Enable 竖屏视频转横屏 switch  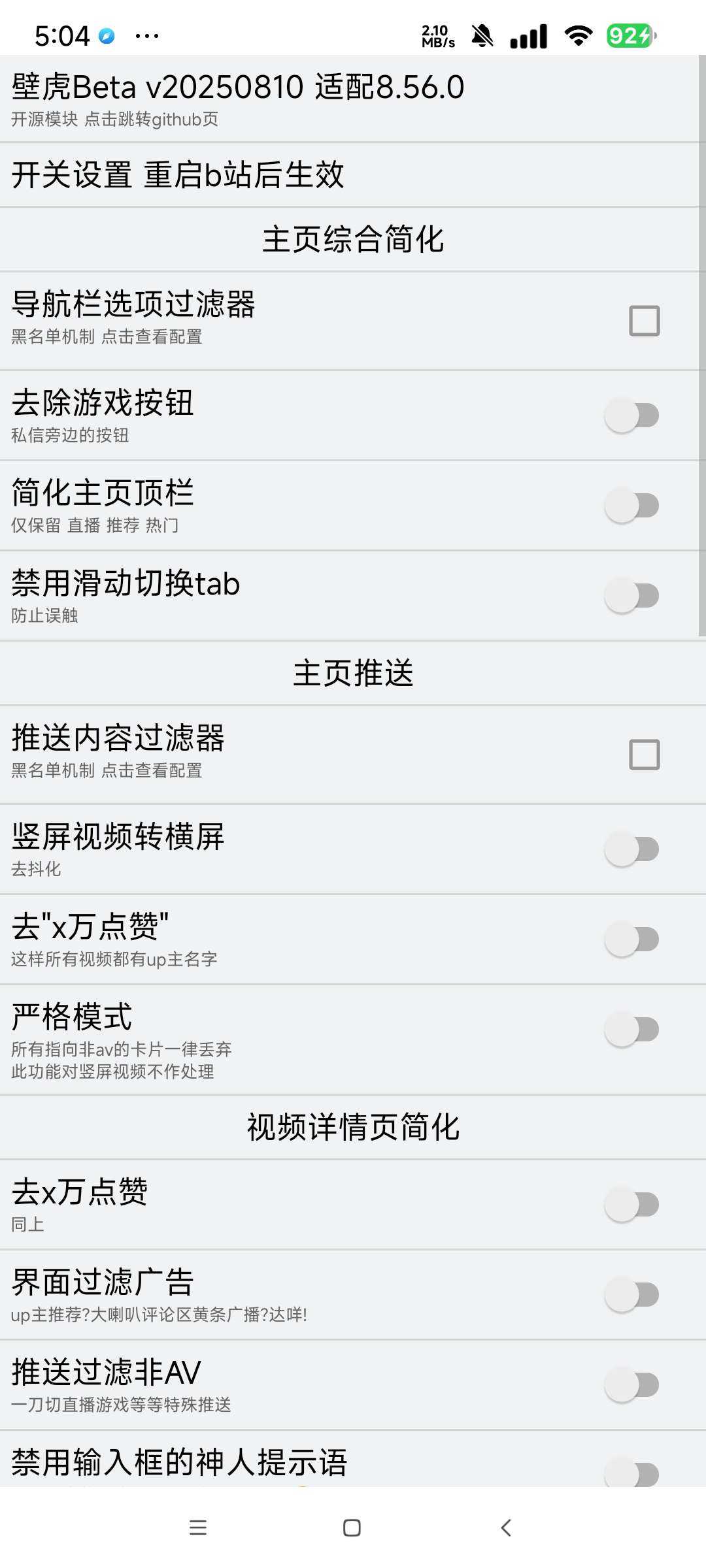[x=631, y=849]
